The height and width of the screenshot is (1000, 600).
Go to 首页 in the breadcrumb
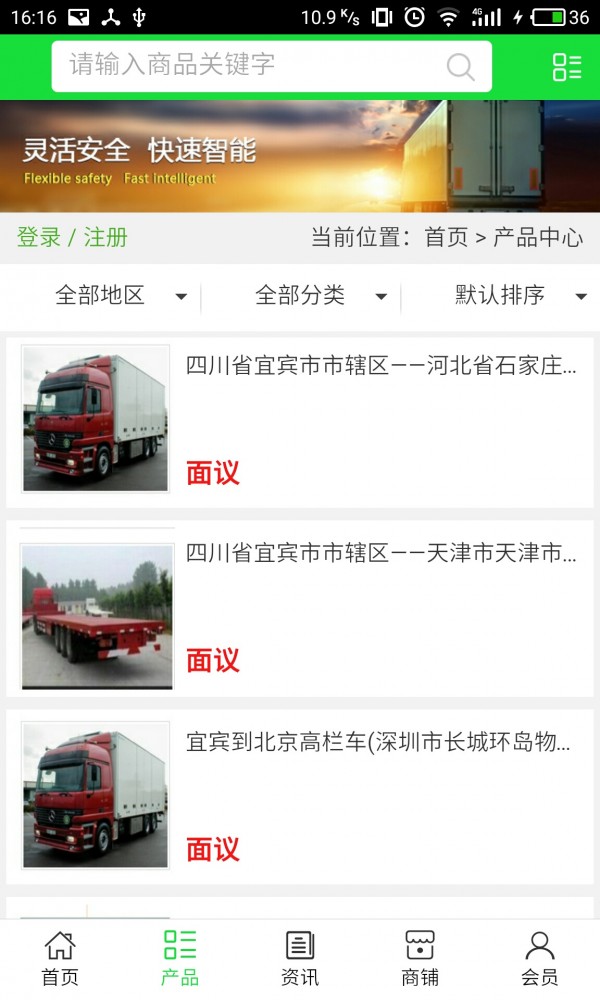[446, 238]
